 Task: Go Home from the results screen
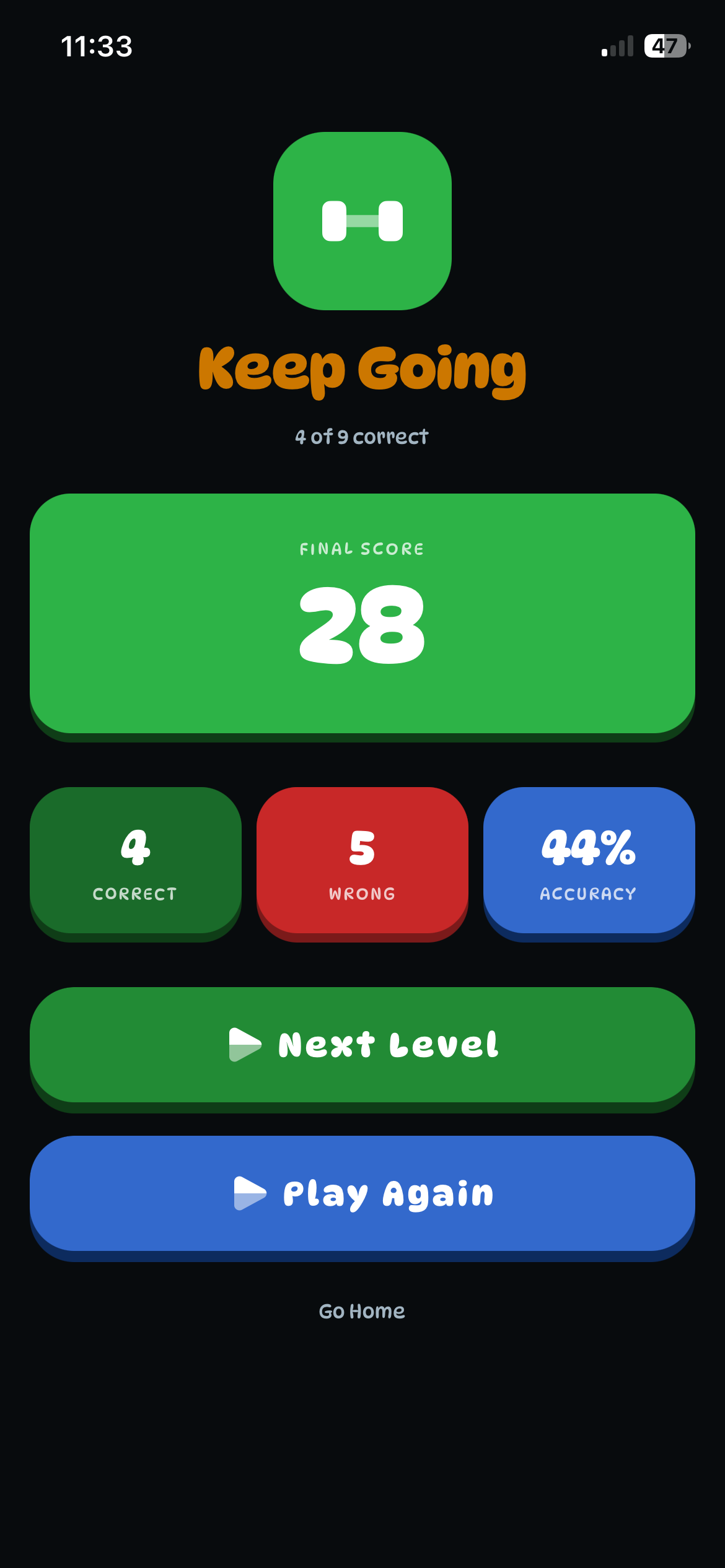[362, 1311]
